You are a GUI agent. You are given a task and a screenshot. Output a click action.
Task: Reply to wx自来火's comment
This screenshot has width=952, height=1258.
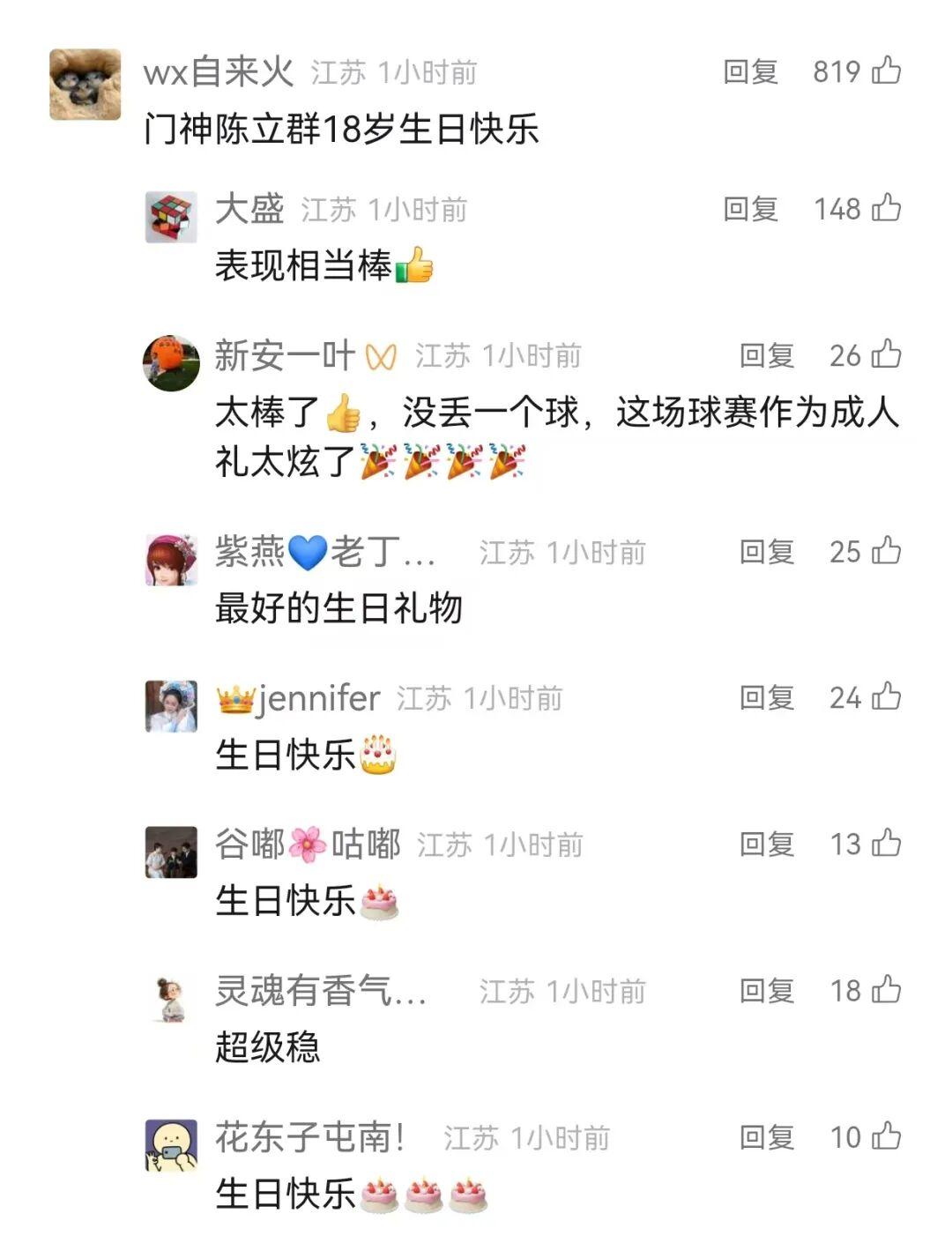click(x=750, y=71)
